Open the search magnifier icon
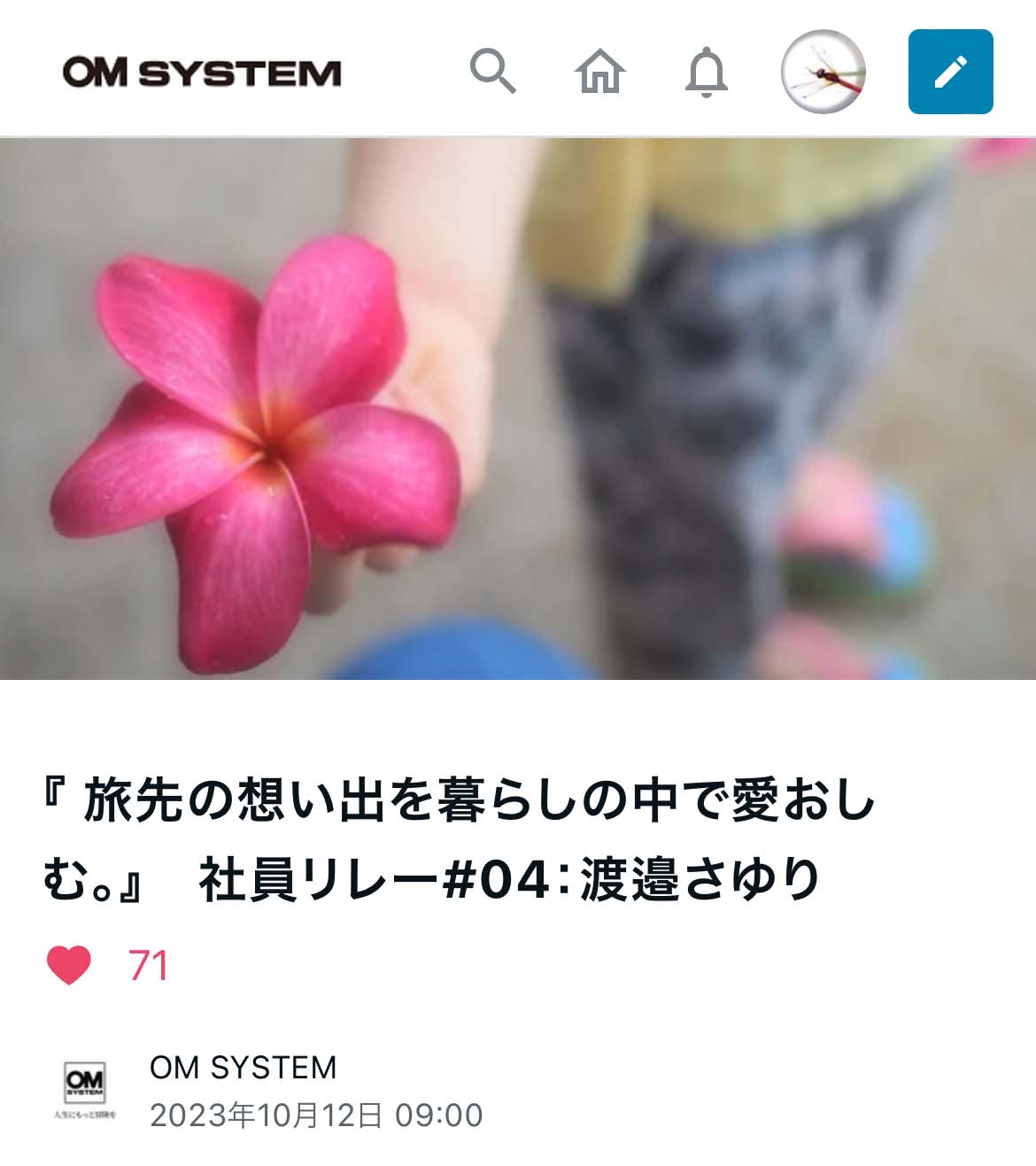The width and height of the screenshot is (1036, 1166). point(492,71)
